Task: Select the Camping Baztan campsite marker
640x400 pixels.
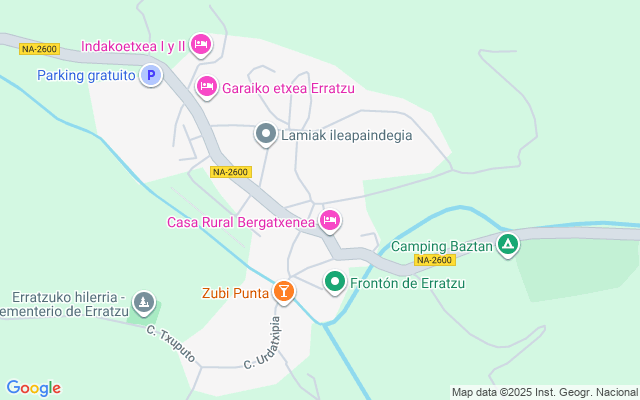Action: click(508, 244)
